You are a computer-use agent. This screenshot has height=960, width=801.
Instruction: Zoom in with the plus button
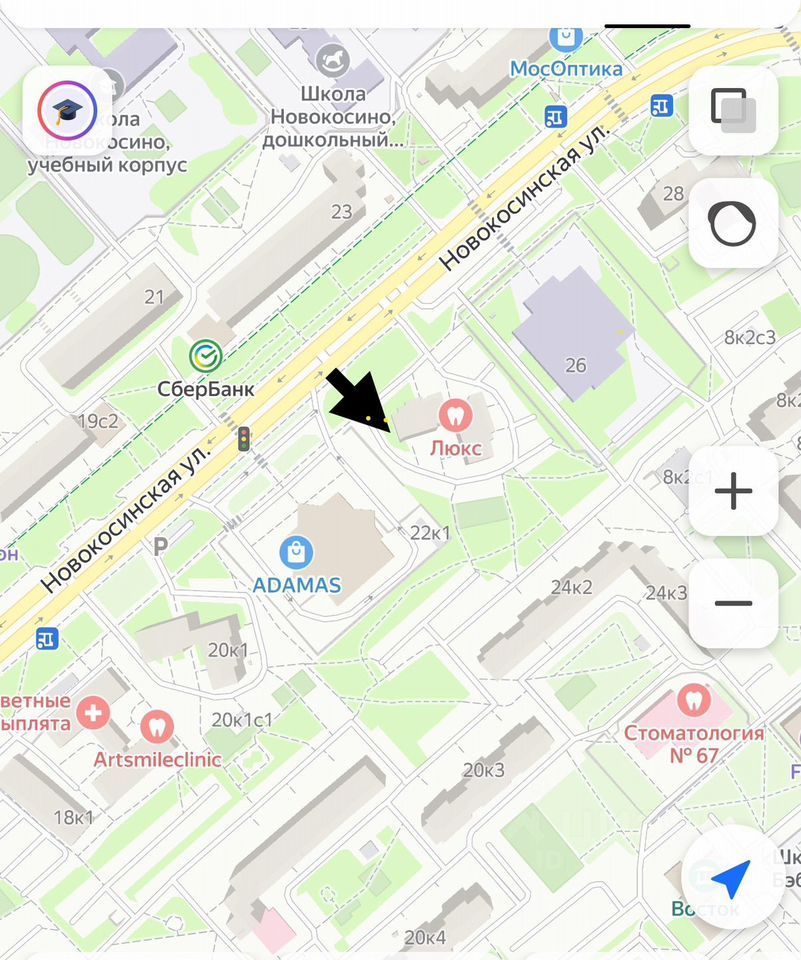coord(733,491)
